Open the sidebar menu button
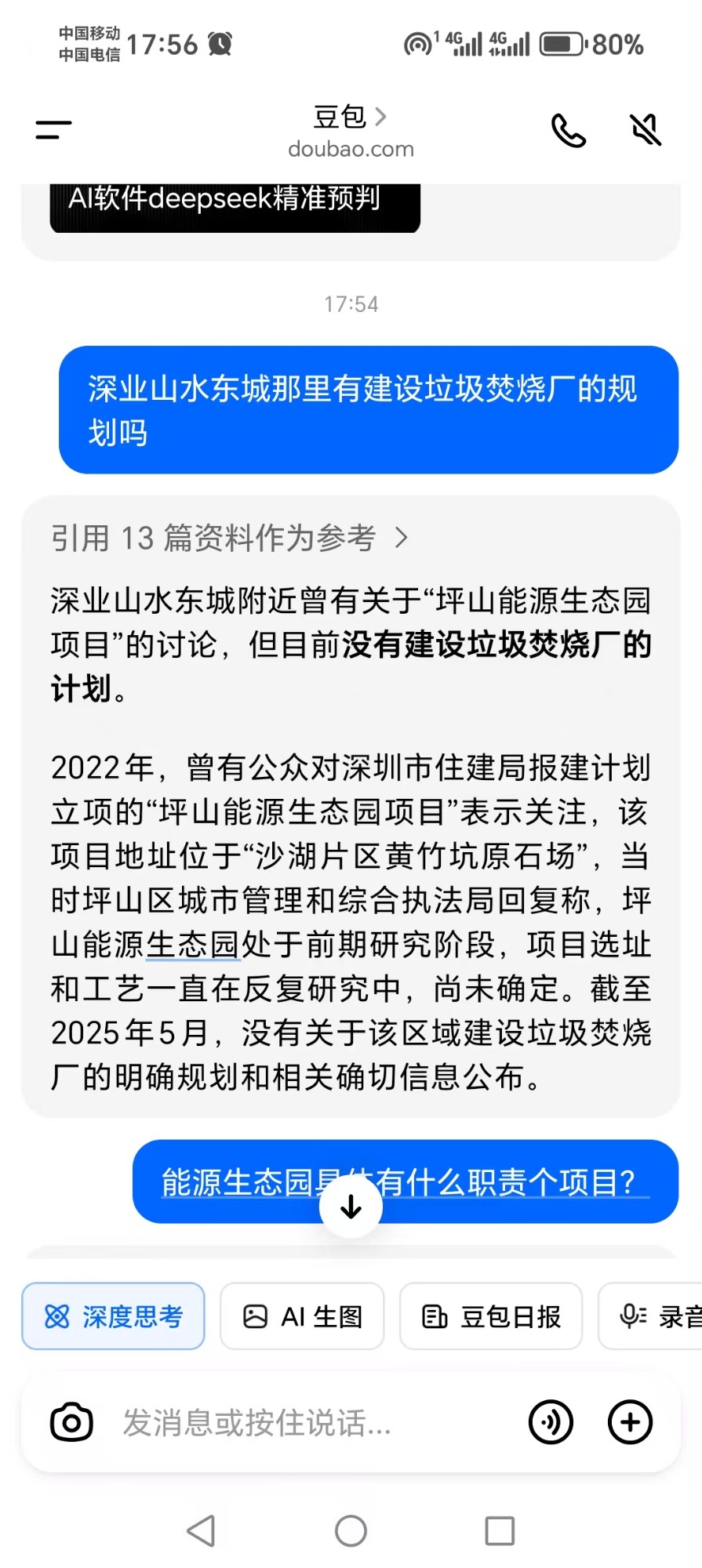Image resolution: width=702 pixels, height=1568 pixels. tap(53, 130)
